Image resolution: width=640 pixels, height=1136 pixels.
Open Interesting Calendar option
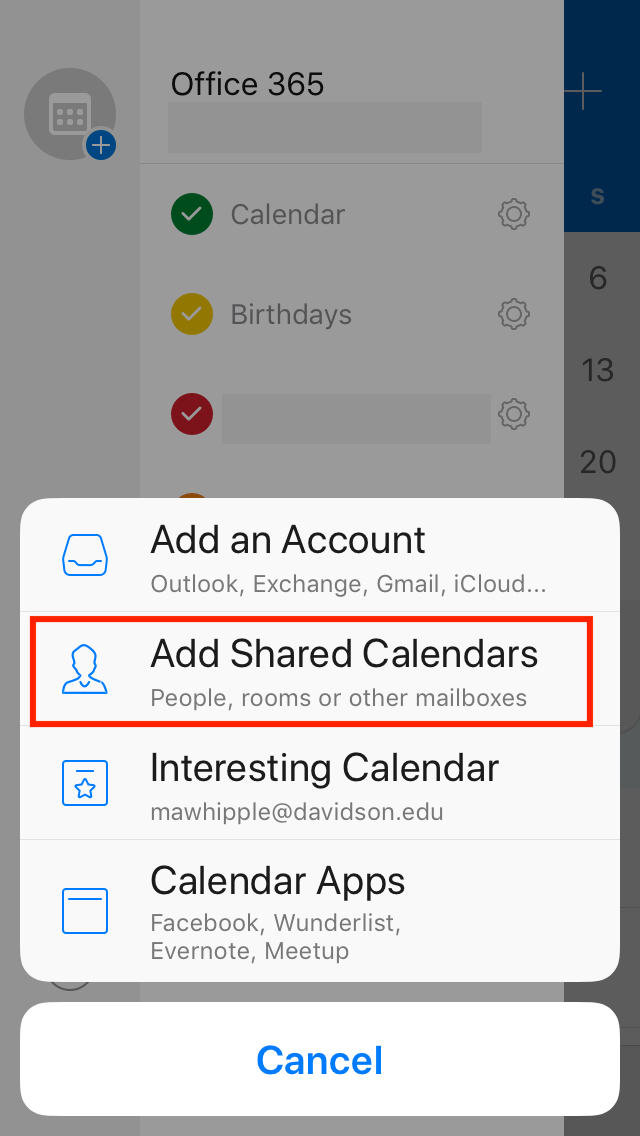pos(319,782)
